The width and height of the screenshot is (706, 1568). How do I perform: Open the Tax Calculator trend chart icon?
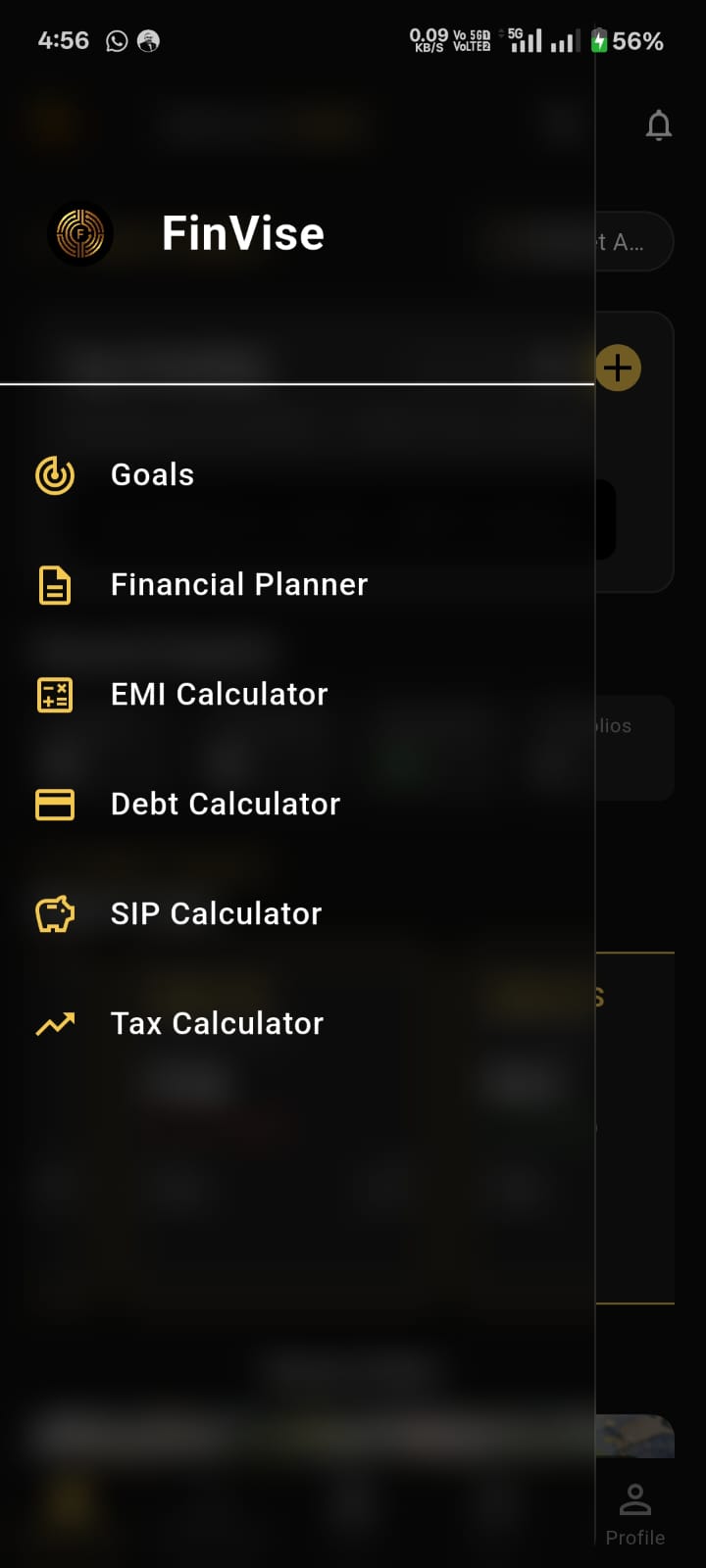(55, 1023)
